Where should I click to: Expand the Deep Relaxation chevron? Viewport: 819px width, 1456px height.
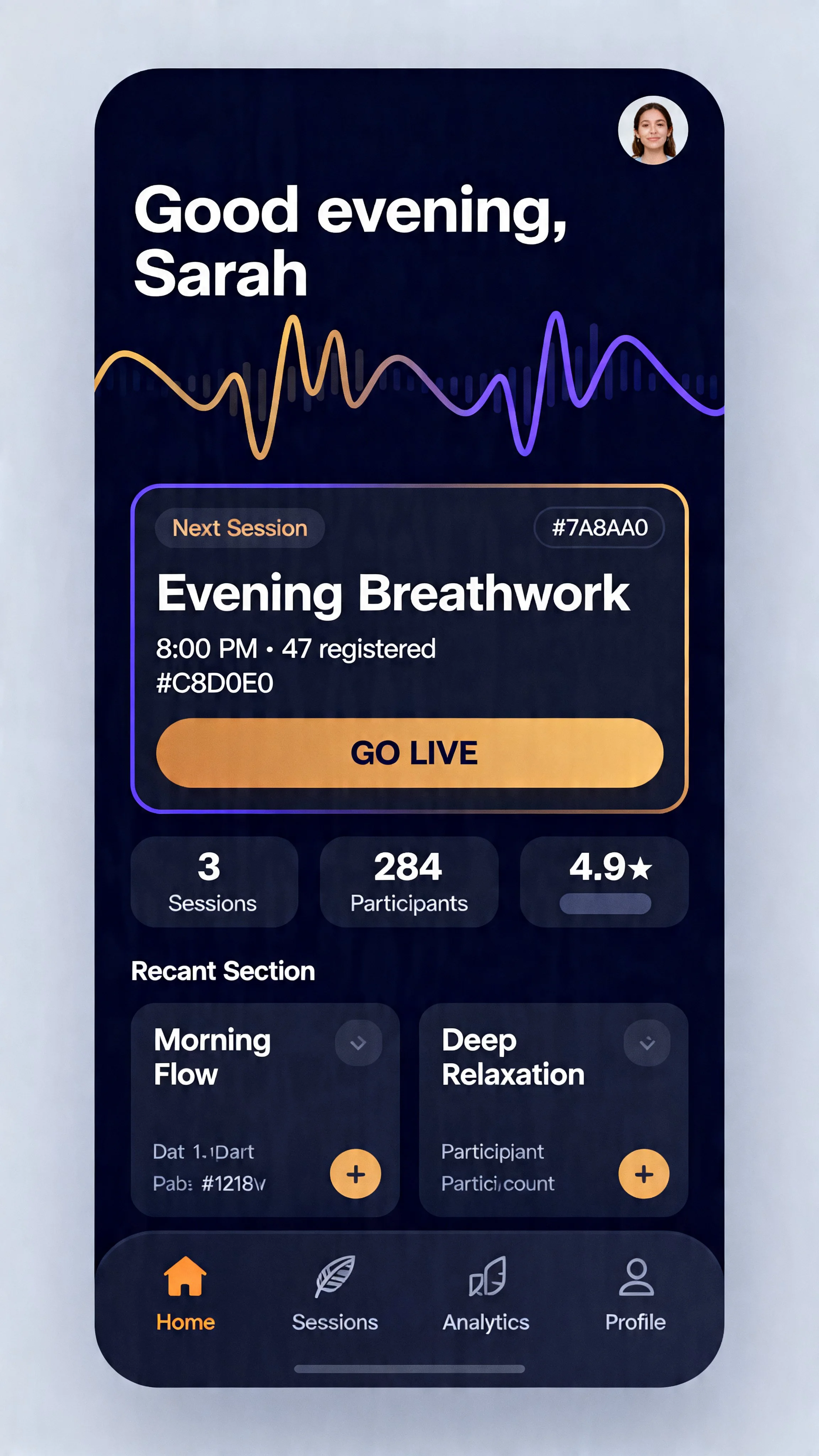tap(647, 1043)
